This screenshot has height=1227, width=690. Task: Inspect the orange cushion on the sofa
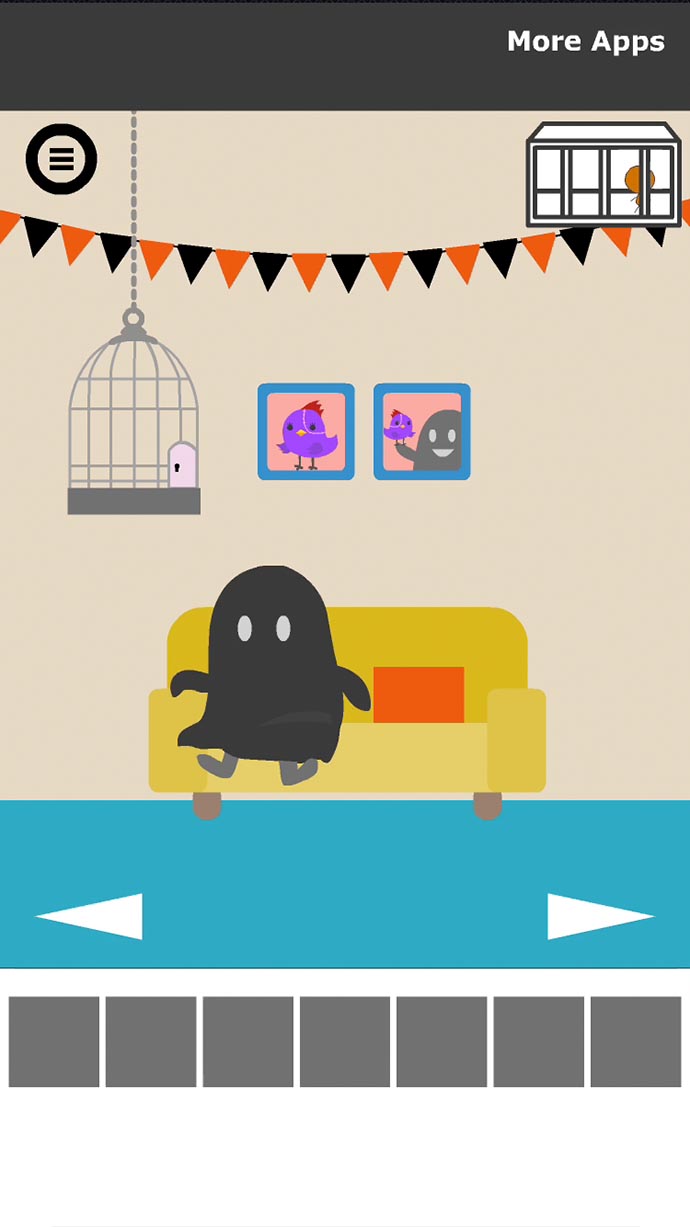(419, 694)
